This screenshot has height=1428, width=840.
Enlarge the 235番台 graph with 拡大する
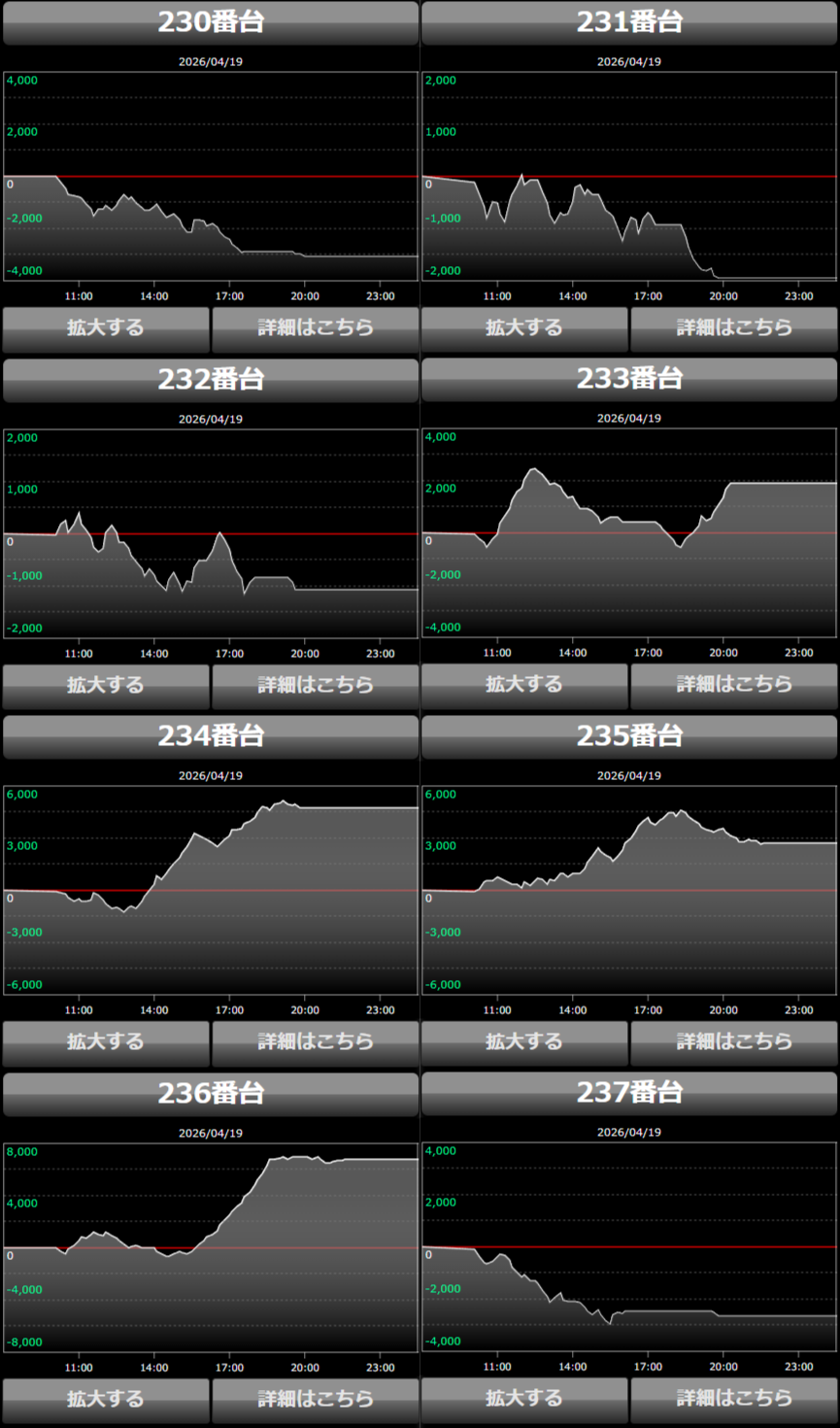click(x=524, y=1042)
